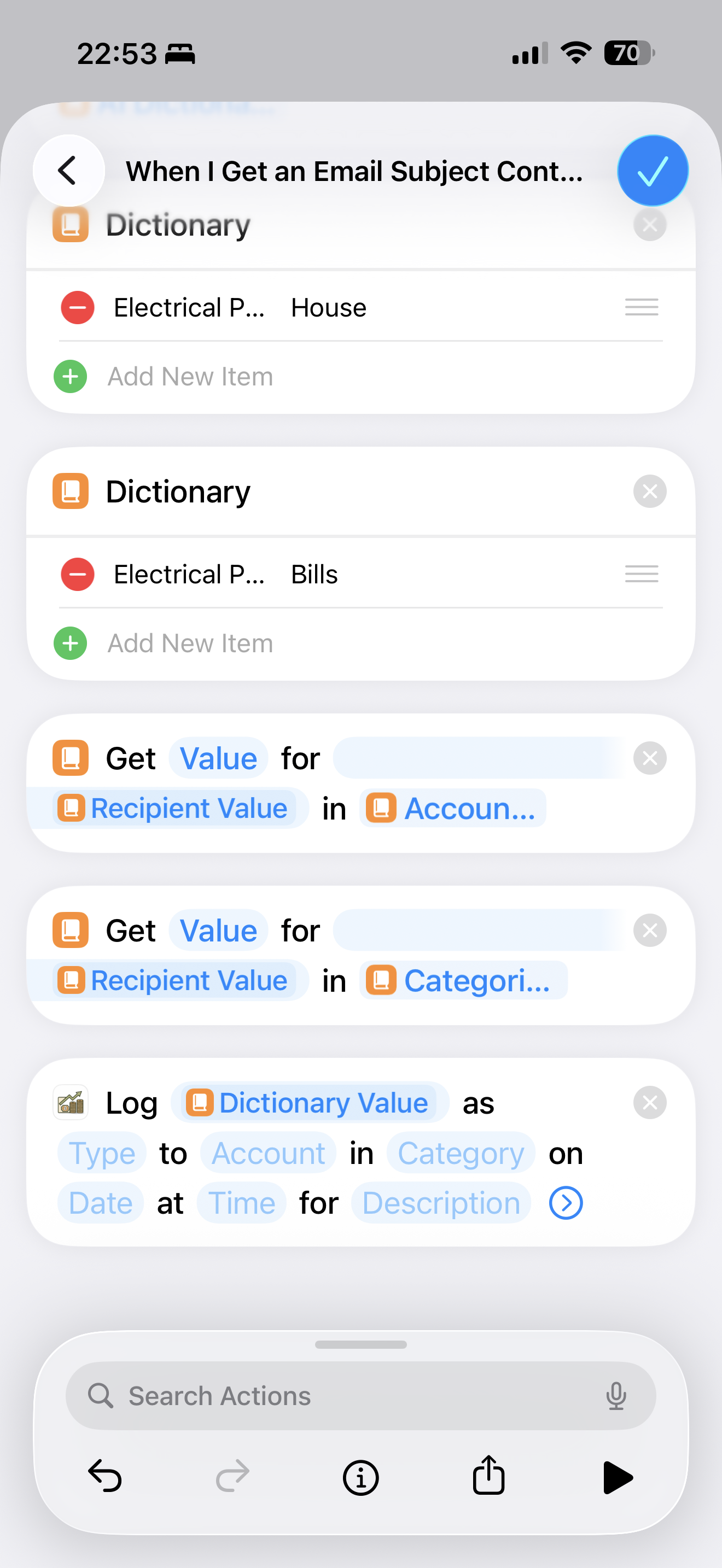Select the Categori... dictionary variable

463,981
